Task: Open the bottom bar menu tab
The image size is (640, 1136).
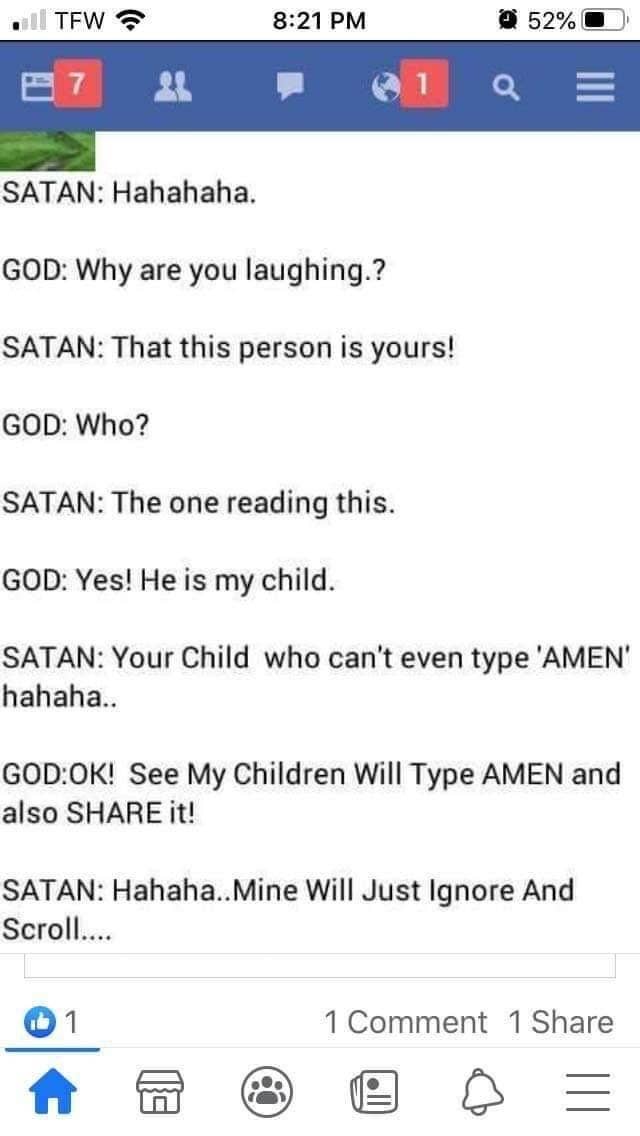Action: (588, 1092)
